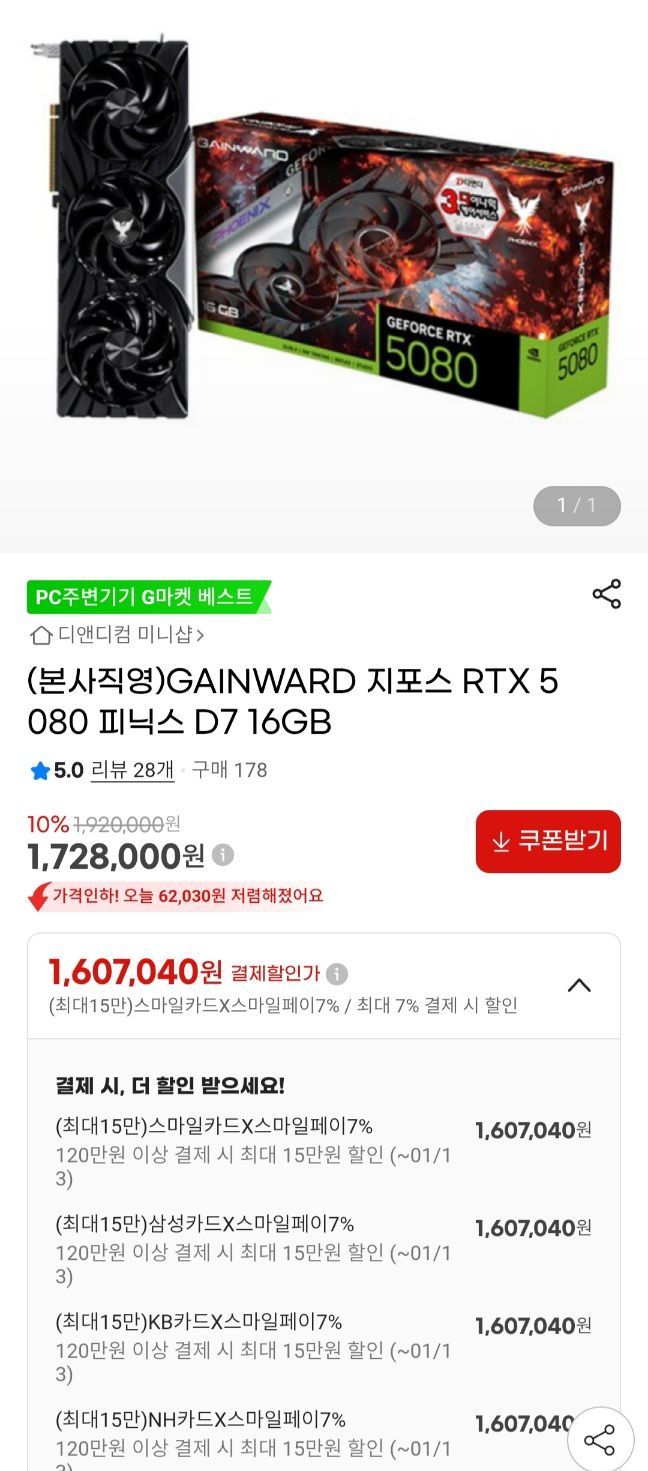
Task: Tap the 쿠폰받기 coupon button
Action: (x=548, y=841)
